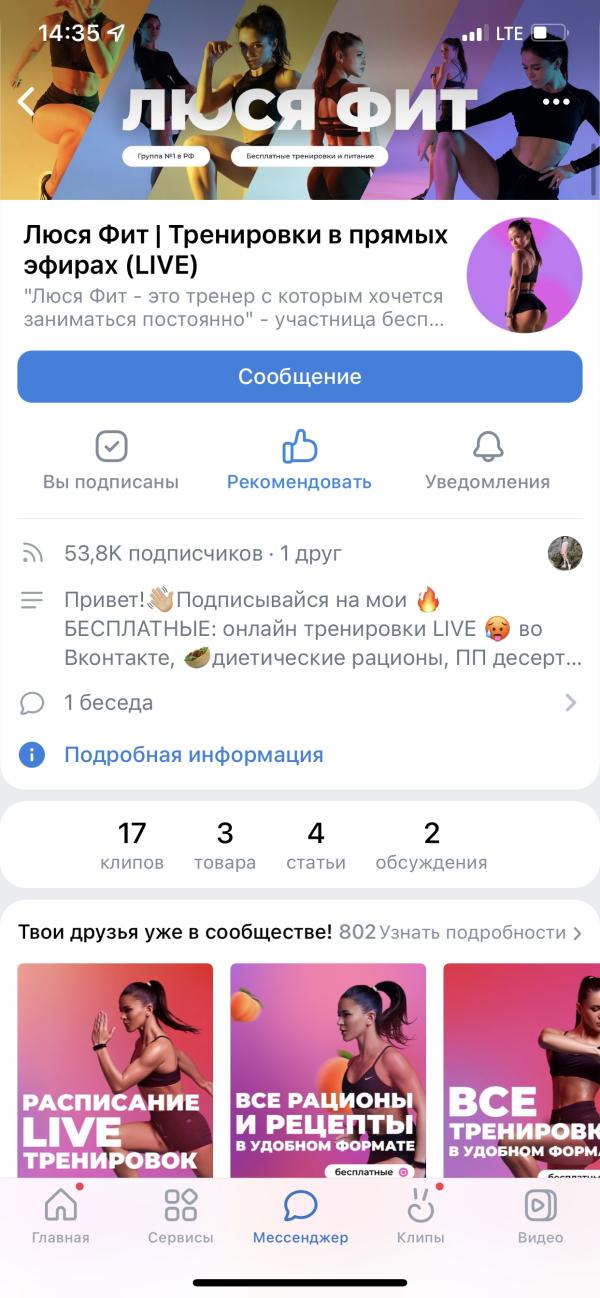This screenshot has width=600, height=1298.
Task: View the 3 товара section
Action: pyautogui.click(x=225, y=845)
